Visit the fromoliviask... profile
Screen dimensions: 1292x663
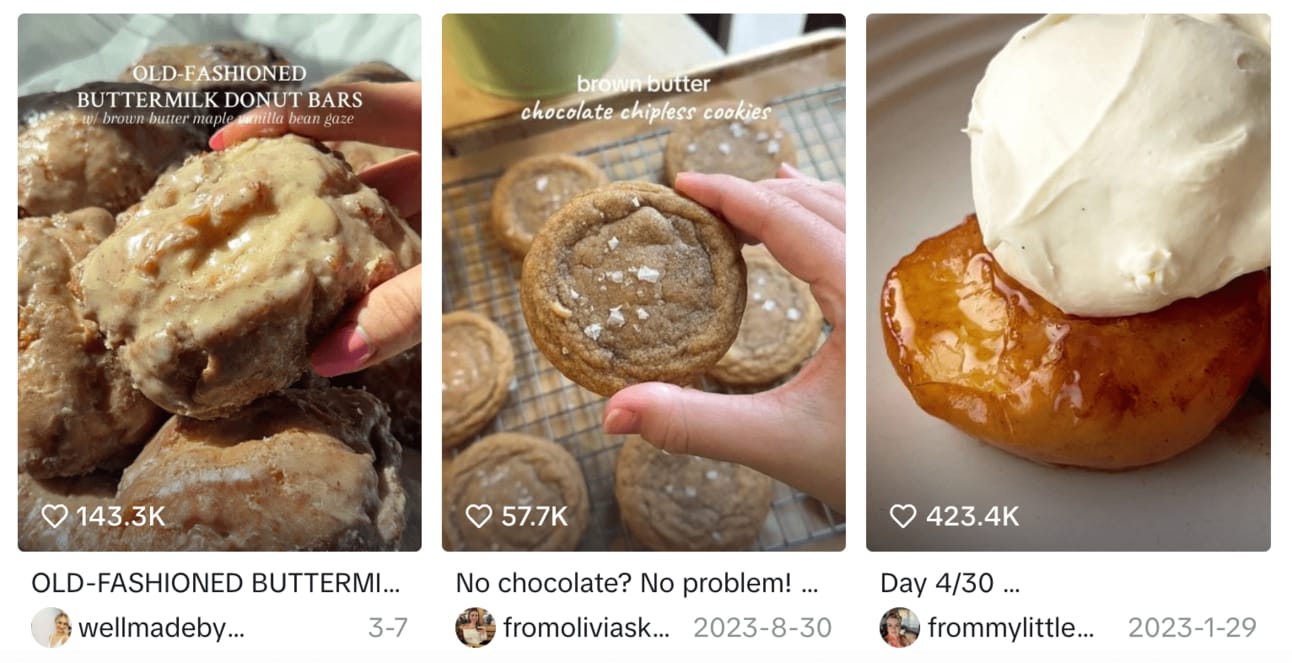pyautogui.click(x=586, y=628)
